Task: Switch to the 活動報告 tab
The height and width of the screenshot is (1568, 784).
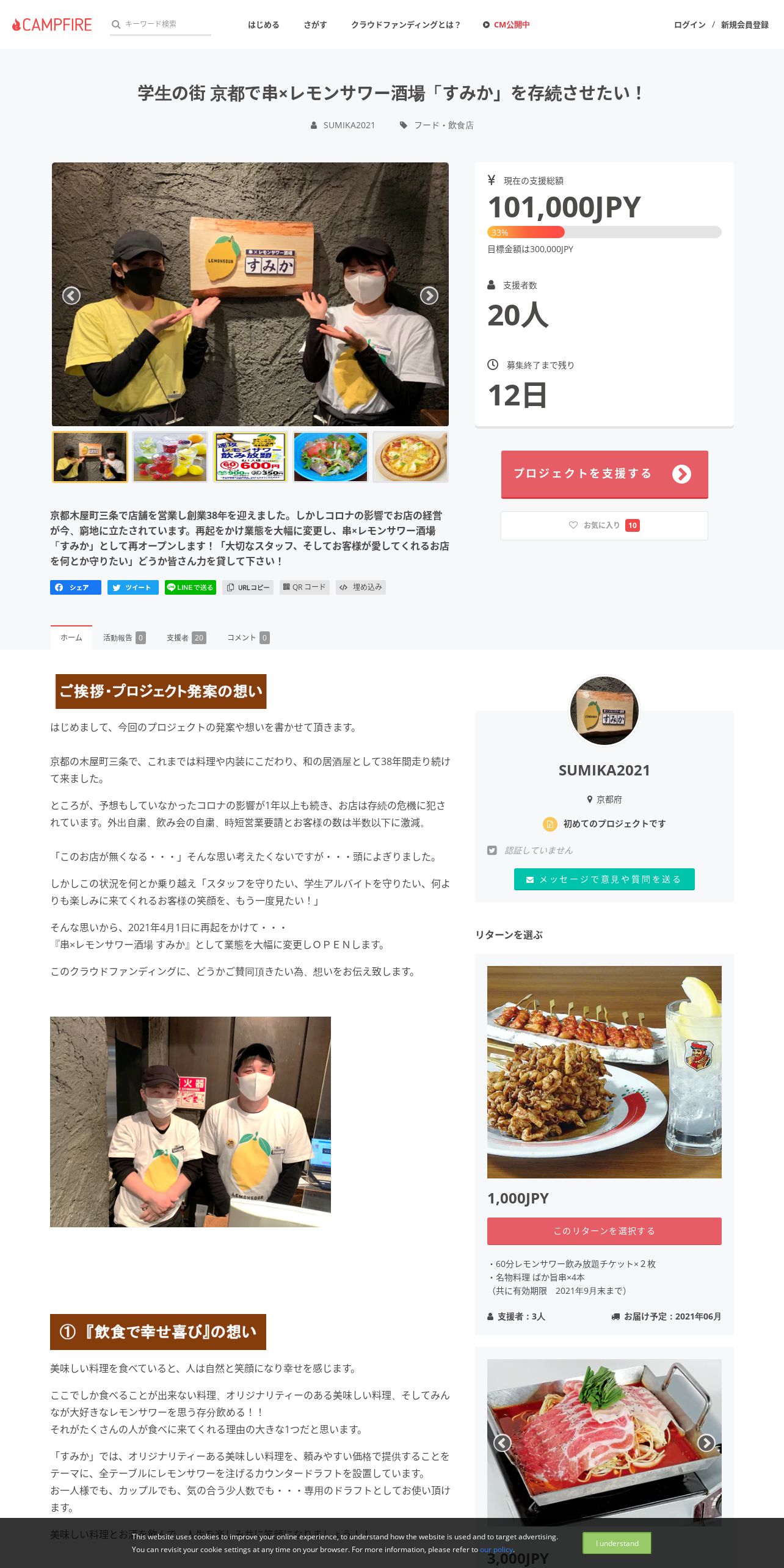Action: [123, 637]
